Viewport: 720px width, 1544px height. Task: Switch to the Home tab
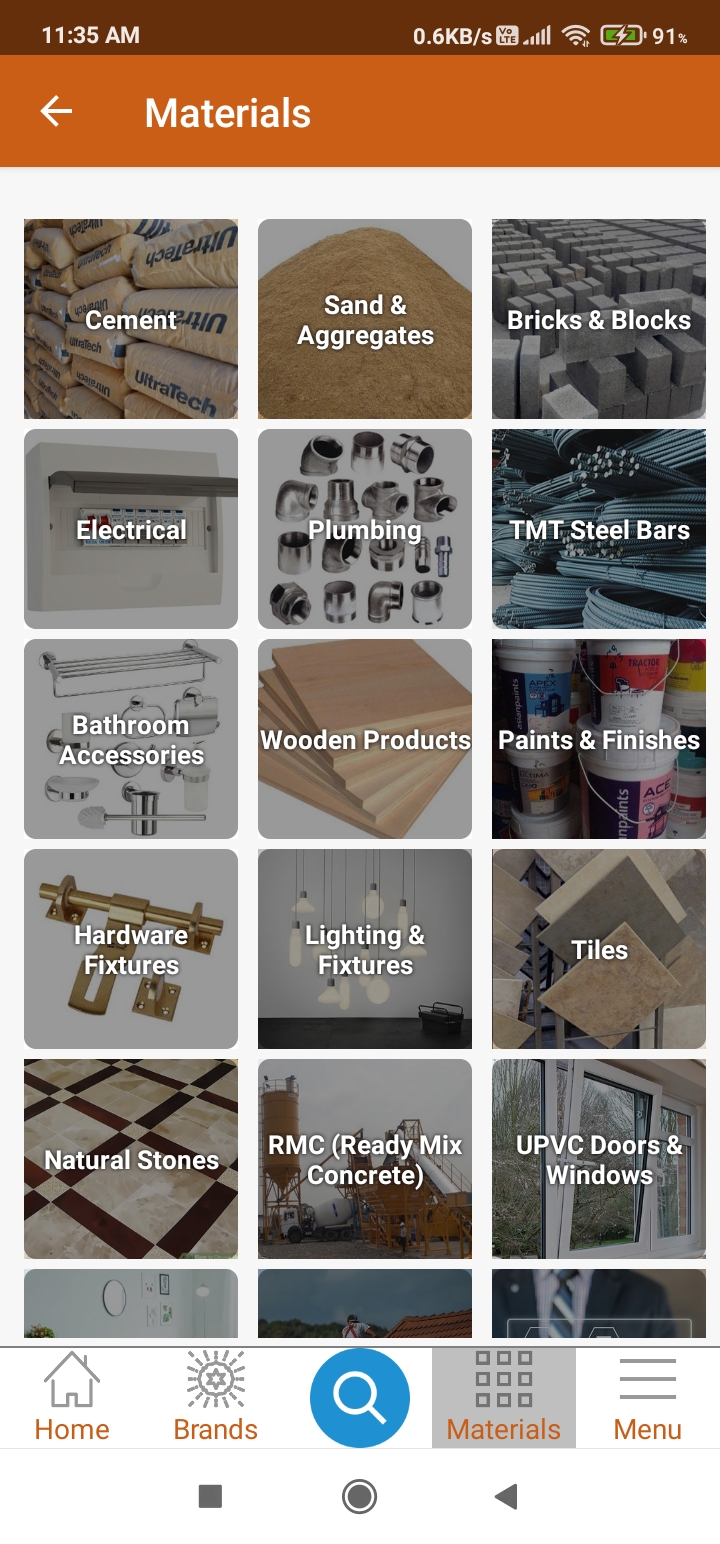tap(72, 1398)
